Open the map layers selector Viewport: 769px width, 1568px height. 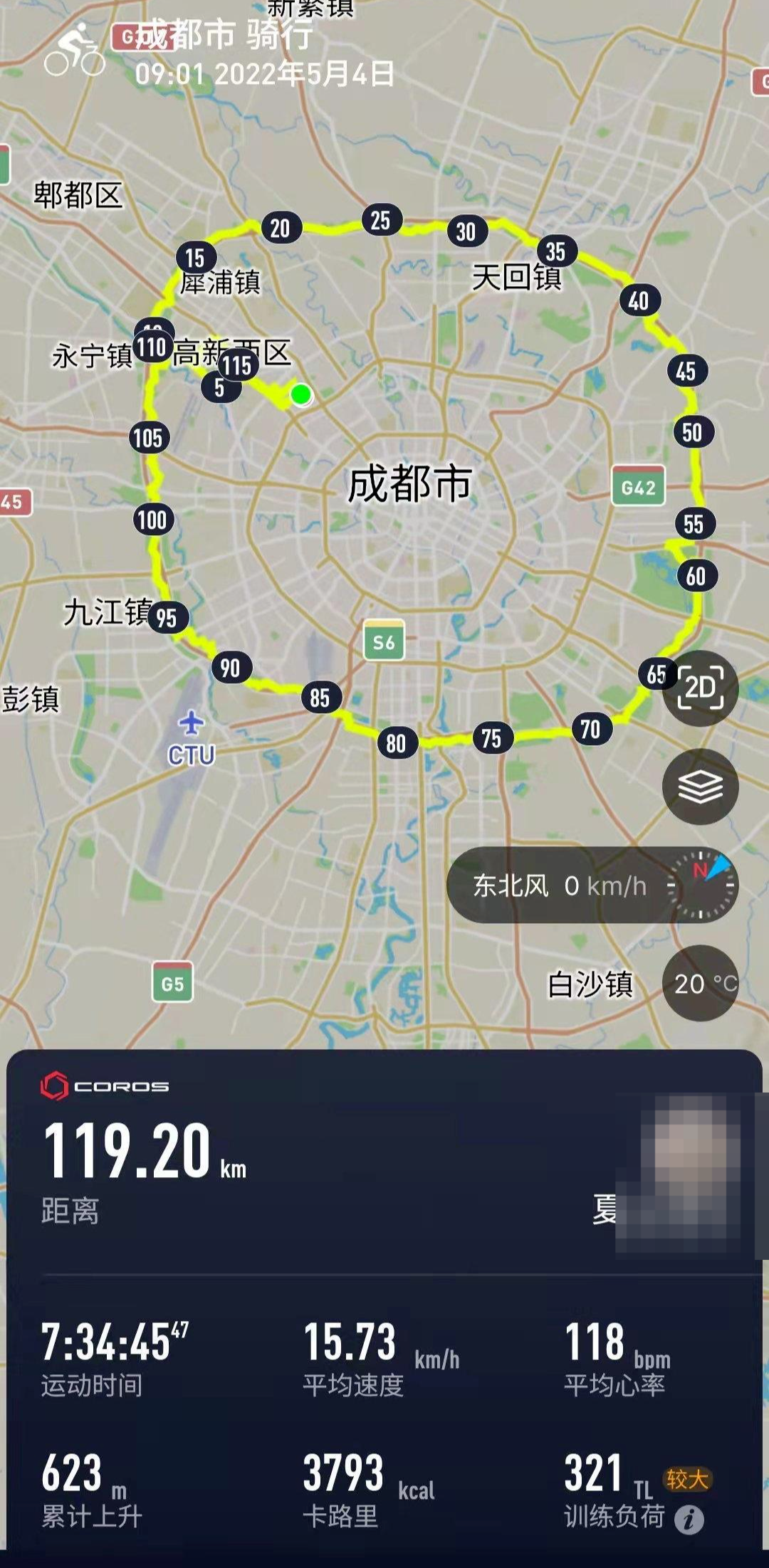coord(700,786)
